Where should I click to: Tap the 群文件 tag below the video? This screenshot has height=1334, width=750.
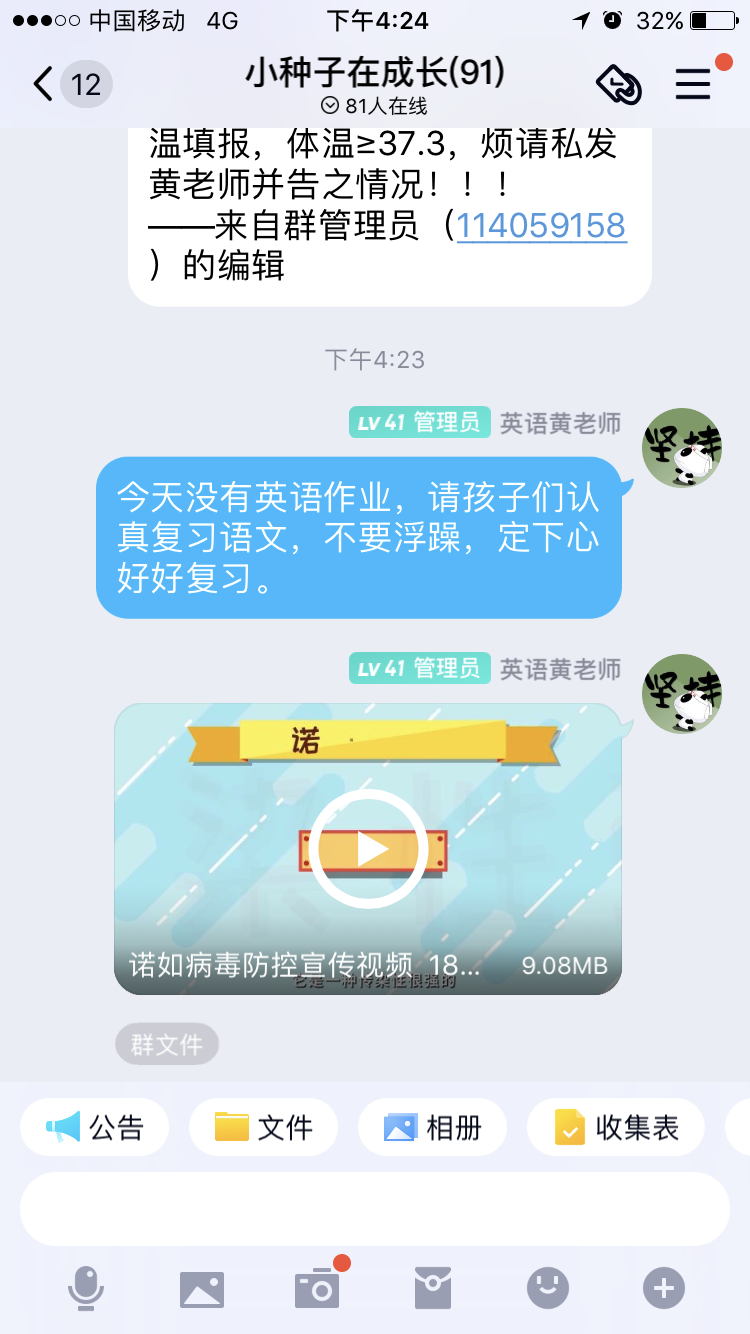pos(167,1045)
